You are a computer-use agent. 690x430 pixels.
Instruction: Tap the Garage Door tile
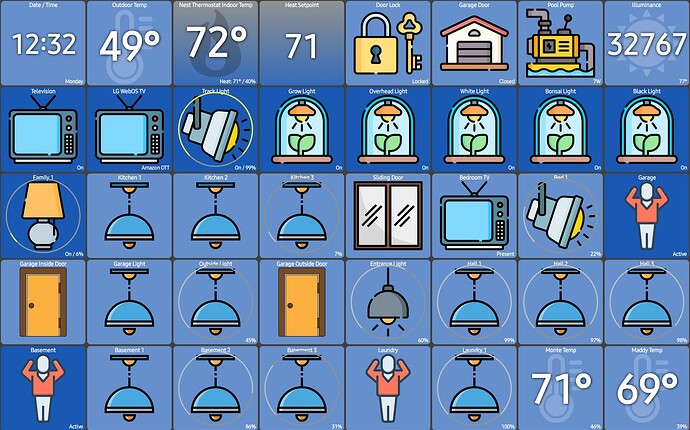coord(474,43)
